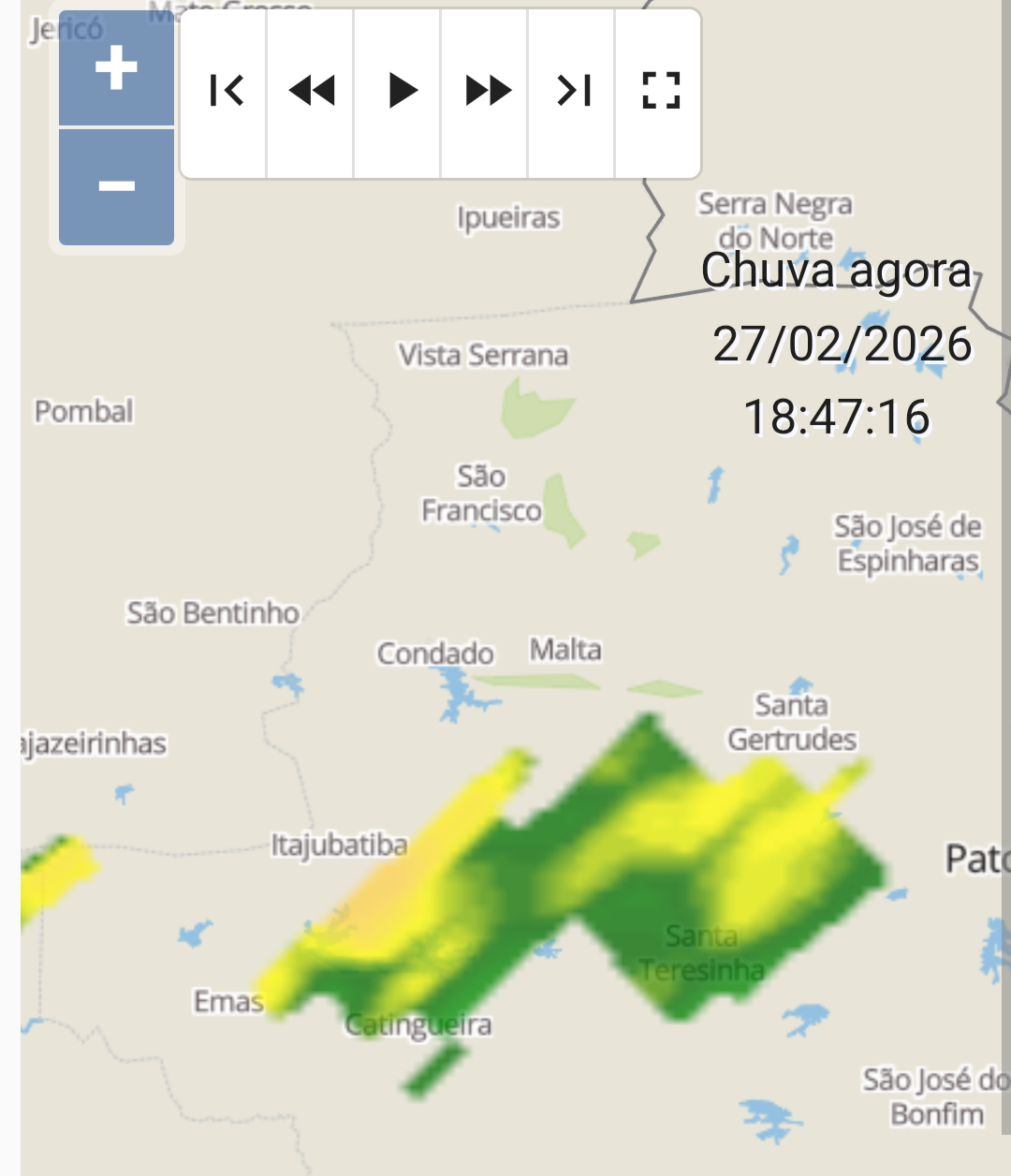Play the rain radar animation

coord(401,91)
